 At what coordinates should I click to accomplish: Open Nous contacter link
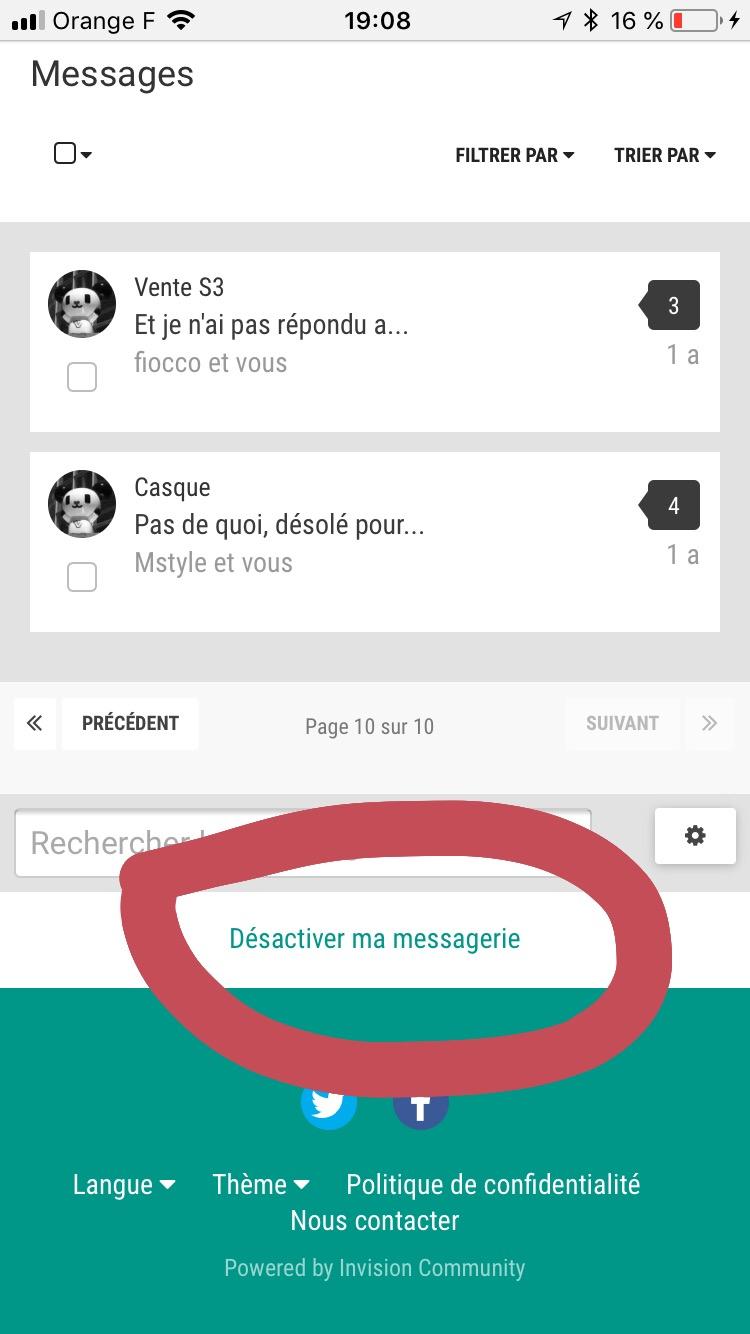pos(375,1221)
